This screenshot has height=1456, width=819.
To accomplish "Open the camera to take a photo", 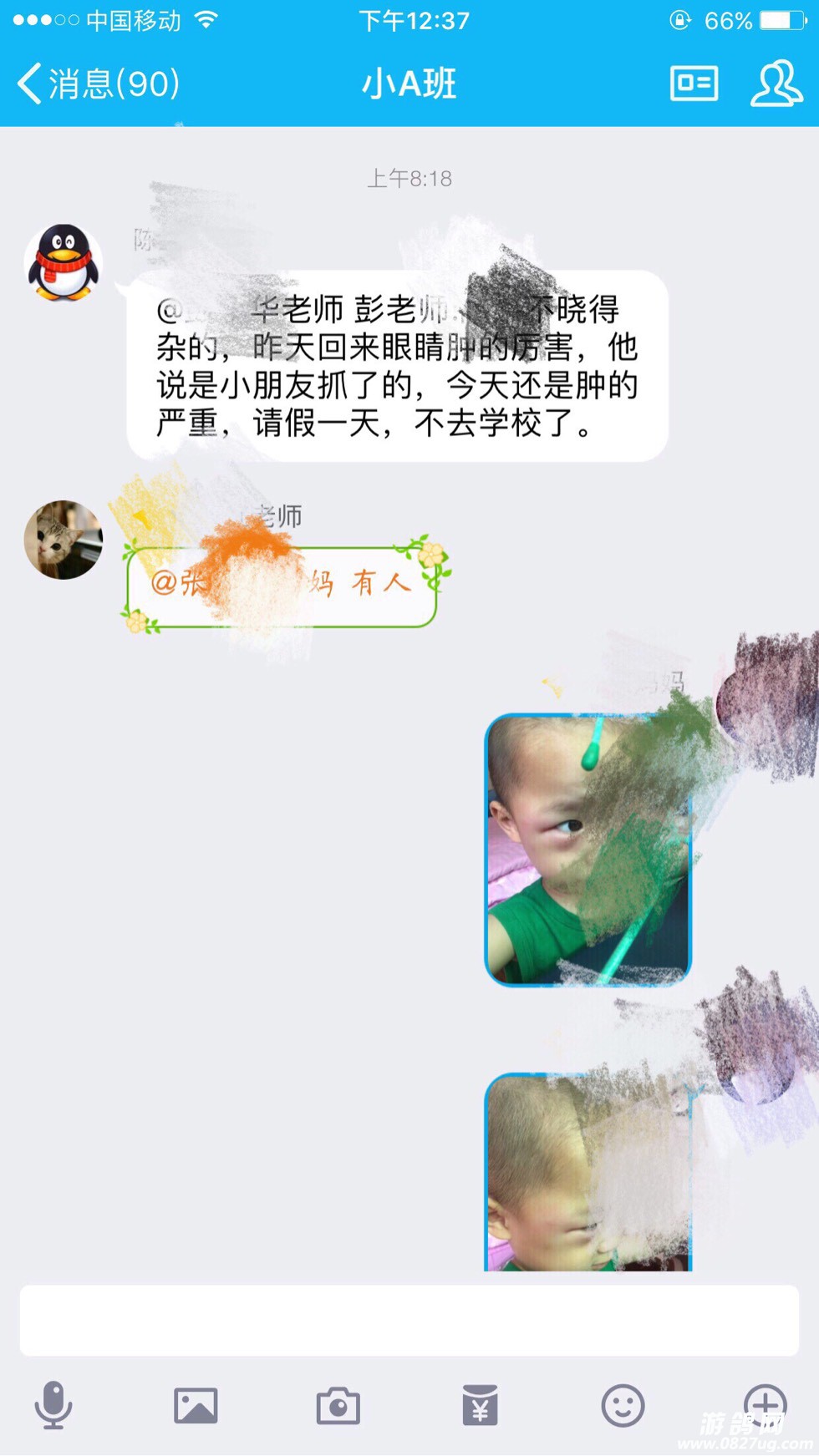I will (338, 1405).
